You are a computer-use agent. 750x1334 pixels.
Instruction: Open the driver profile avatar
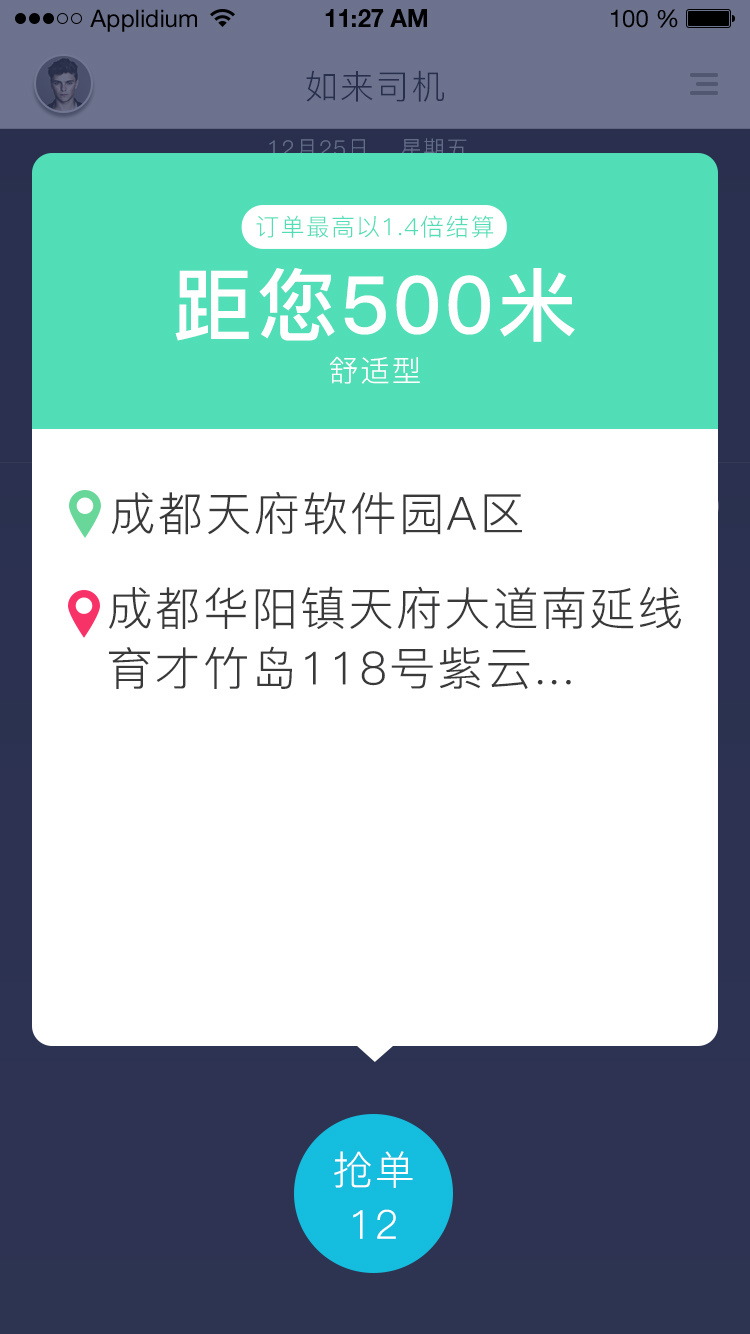[64, 85]
